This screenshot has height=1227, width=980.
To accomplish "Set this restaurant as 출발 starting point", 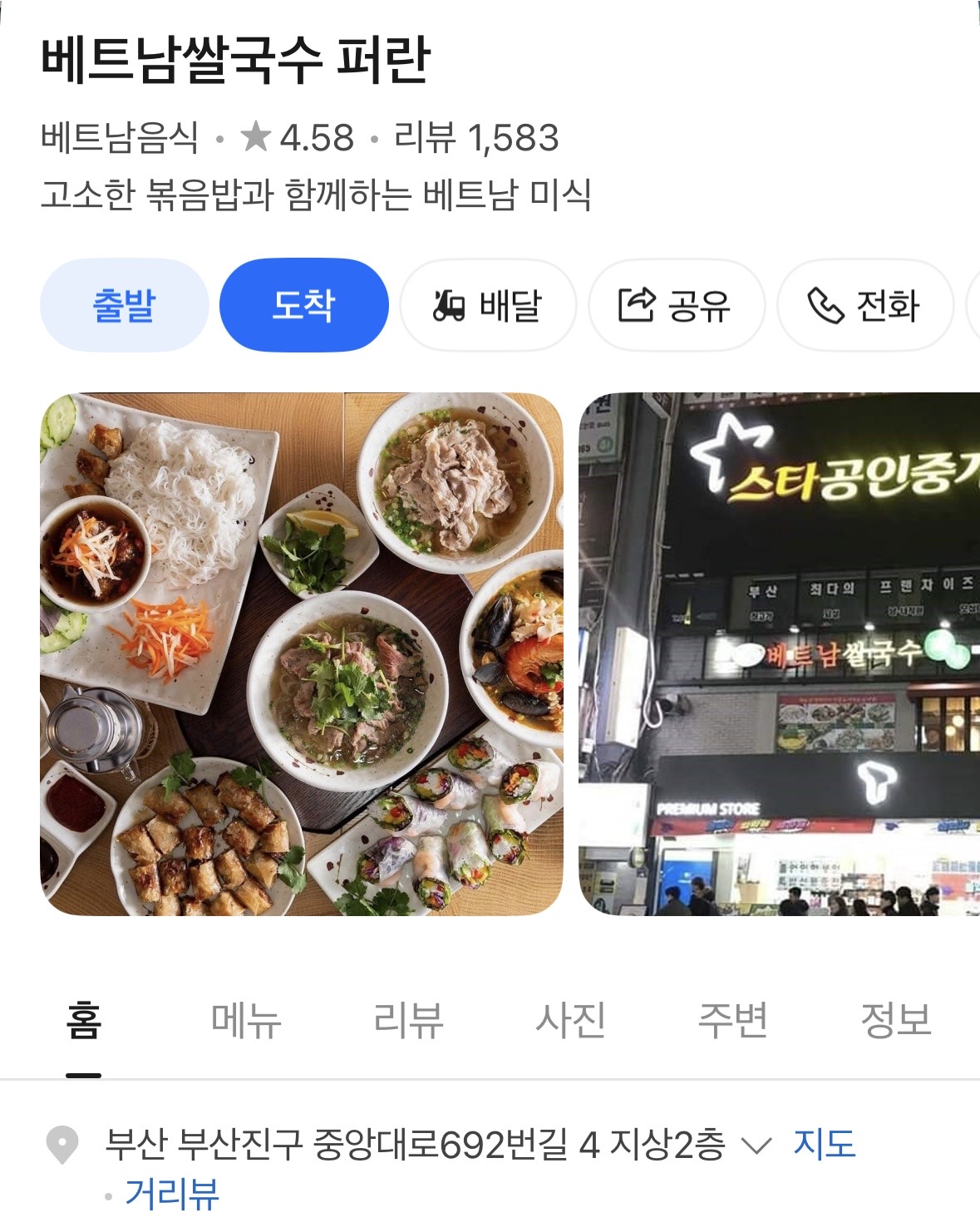I will [124, 305].
